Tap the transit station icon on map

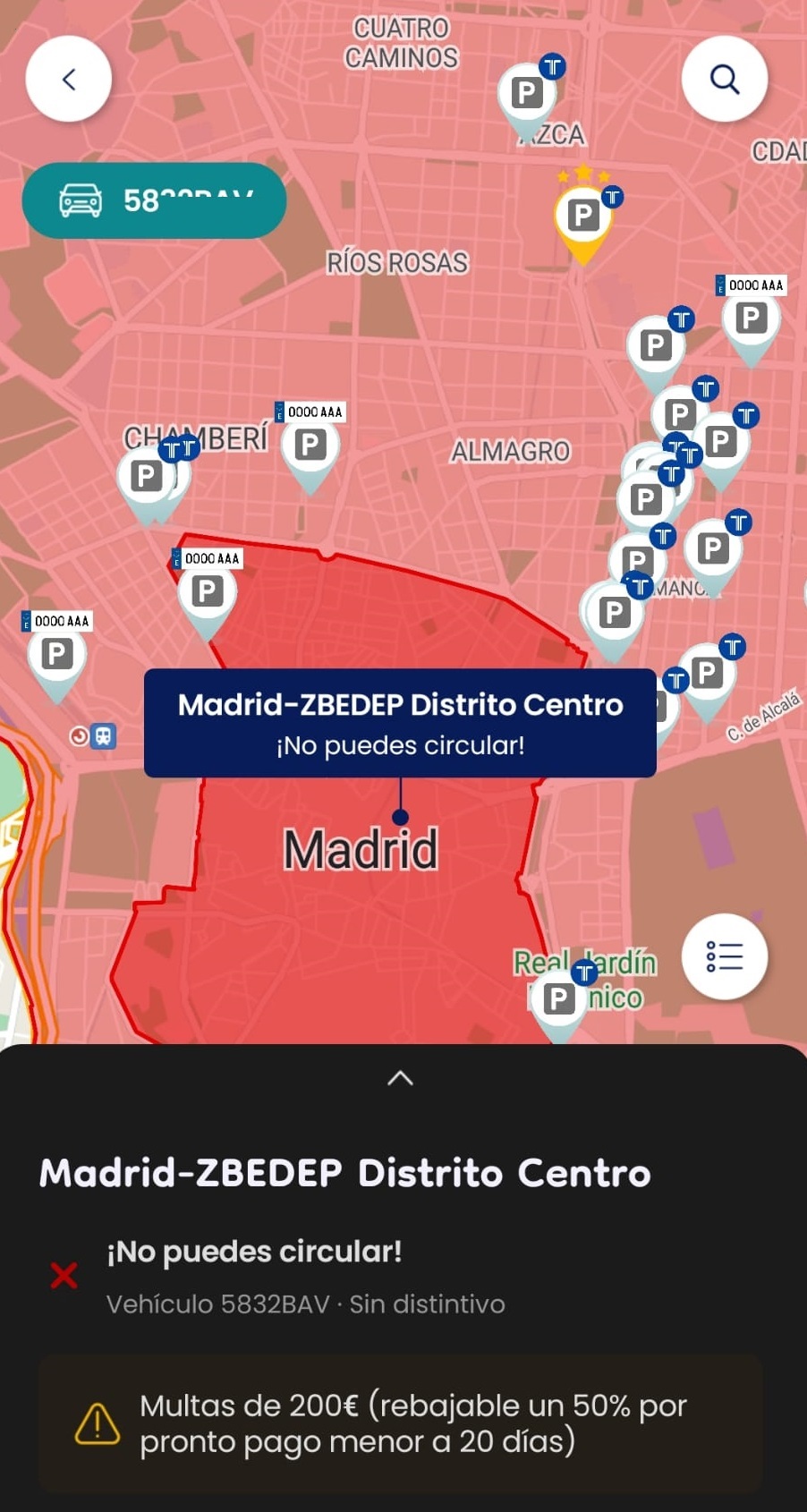pyautogui.click(x=104, y=736)
